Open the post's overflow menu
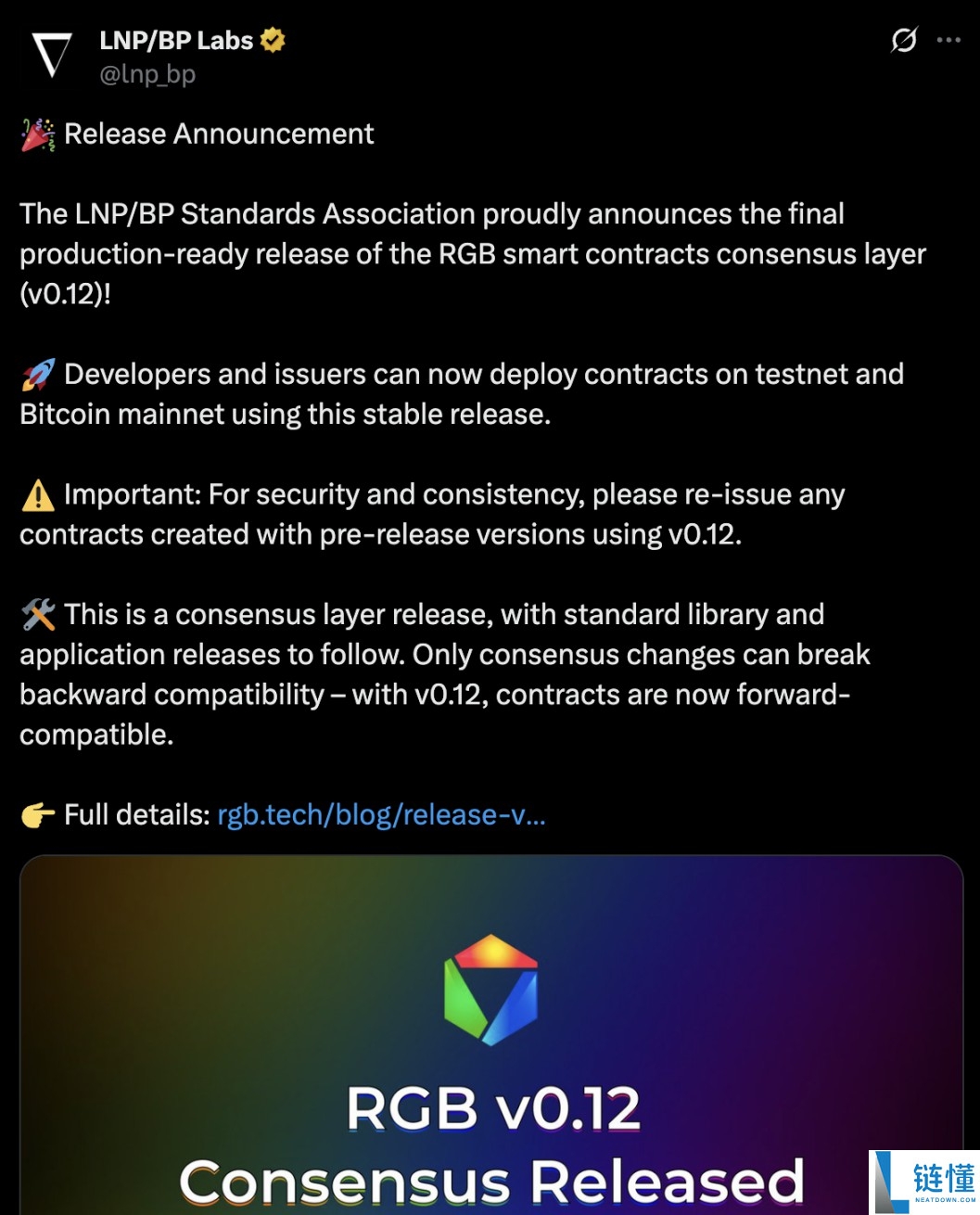Screen dimensions: 980x1215 click(x=948, y=40)
